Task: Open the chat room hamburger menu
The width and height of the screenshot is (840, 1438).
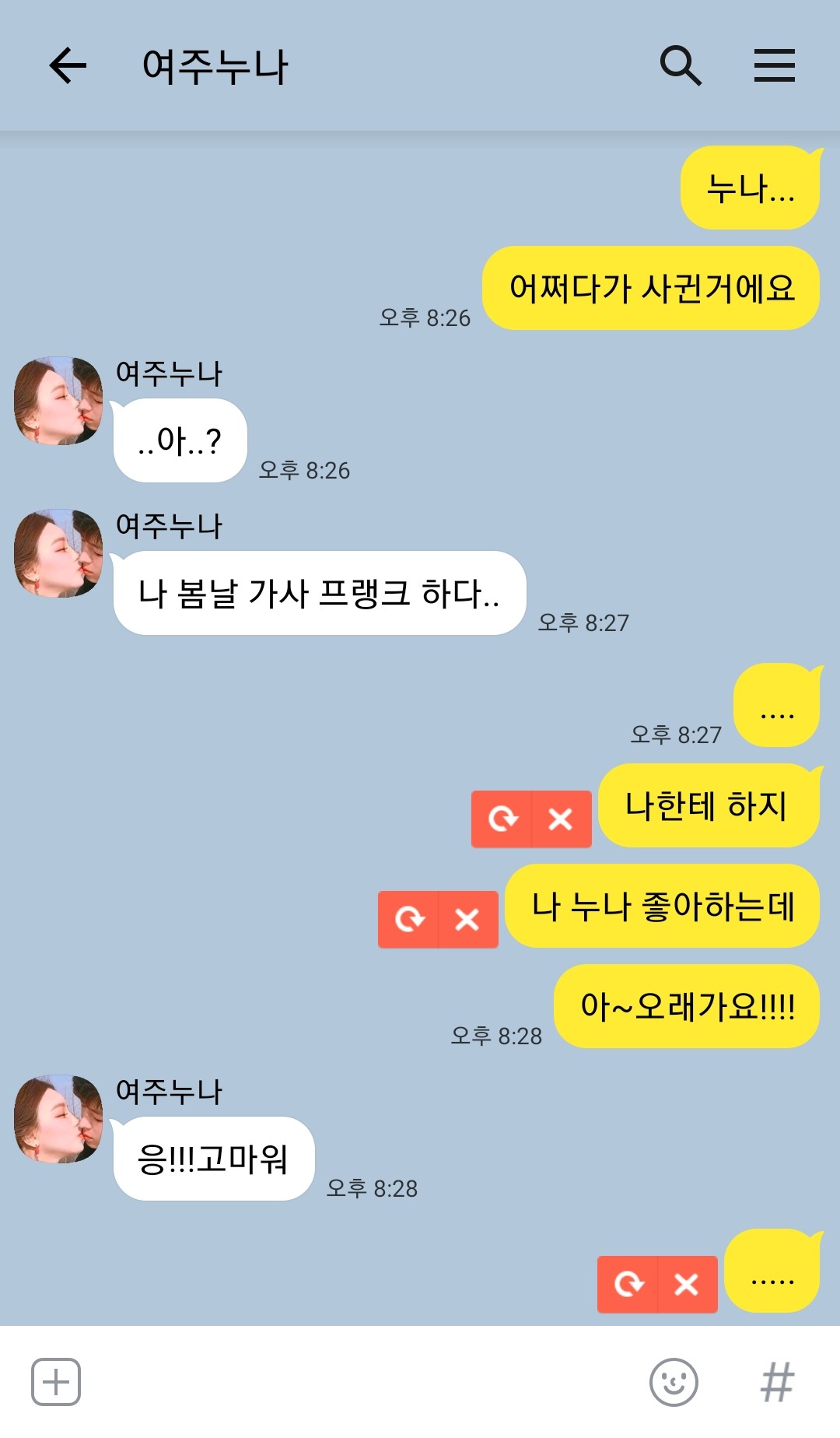Action: pos(774,65)
